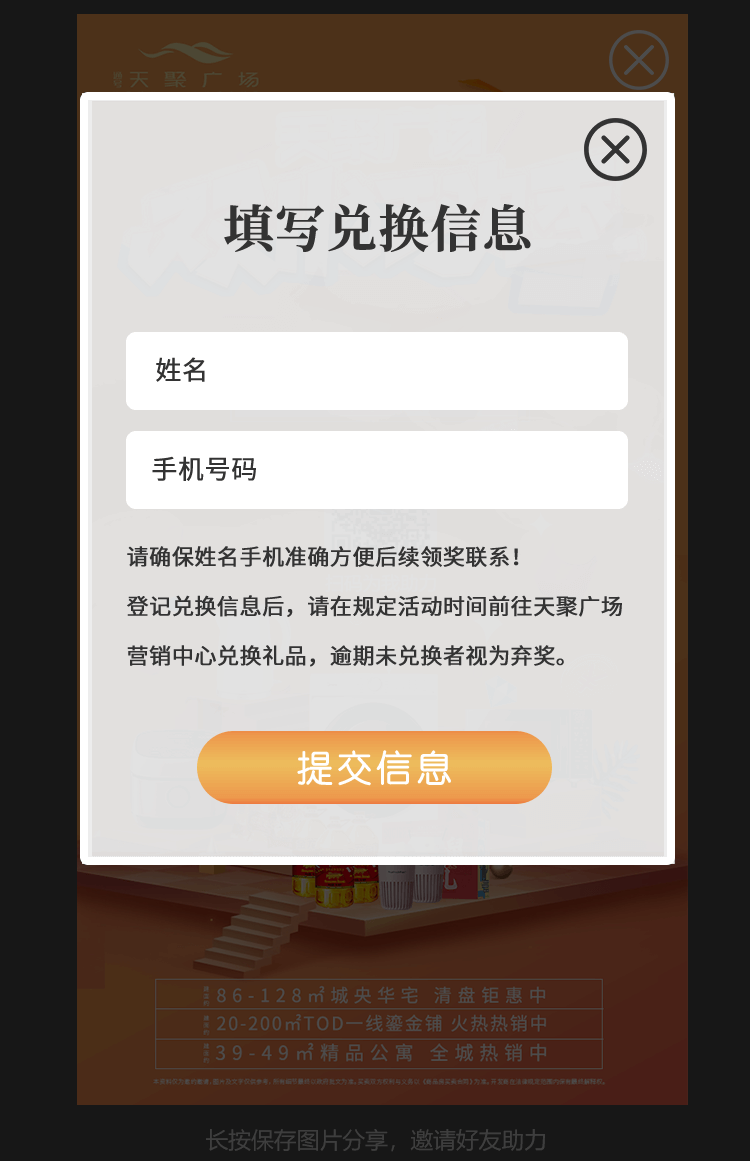Screen dimensions: 750x1161
Task: Tap the 姓名 input field
Action: (x=376, y=371)
